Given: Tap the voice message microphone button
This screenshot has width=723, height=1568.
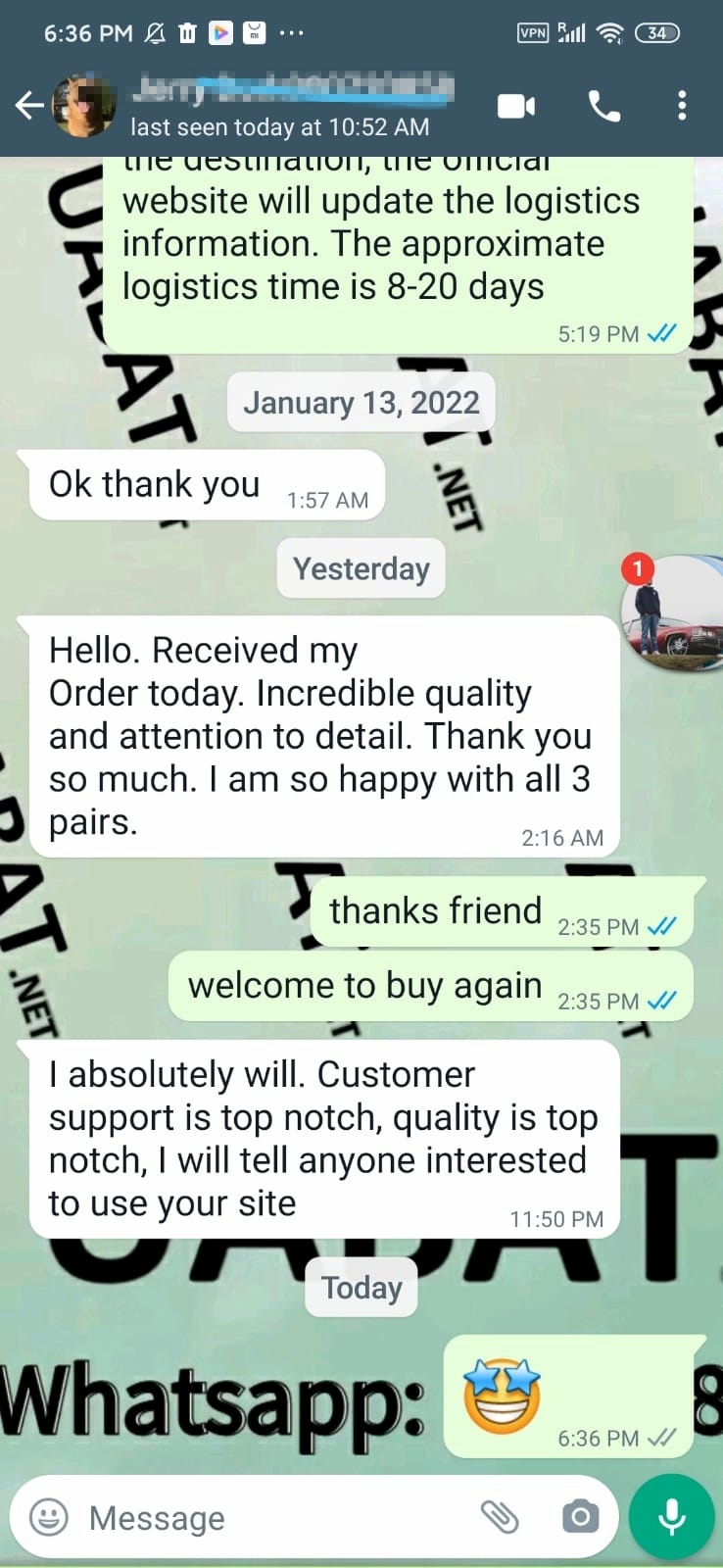Looking at the screenshot, I should [671, 1517].
